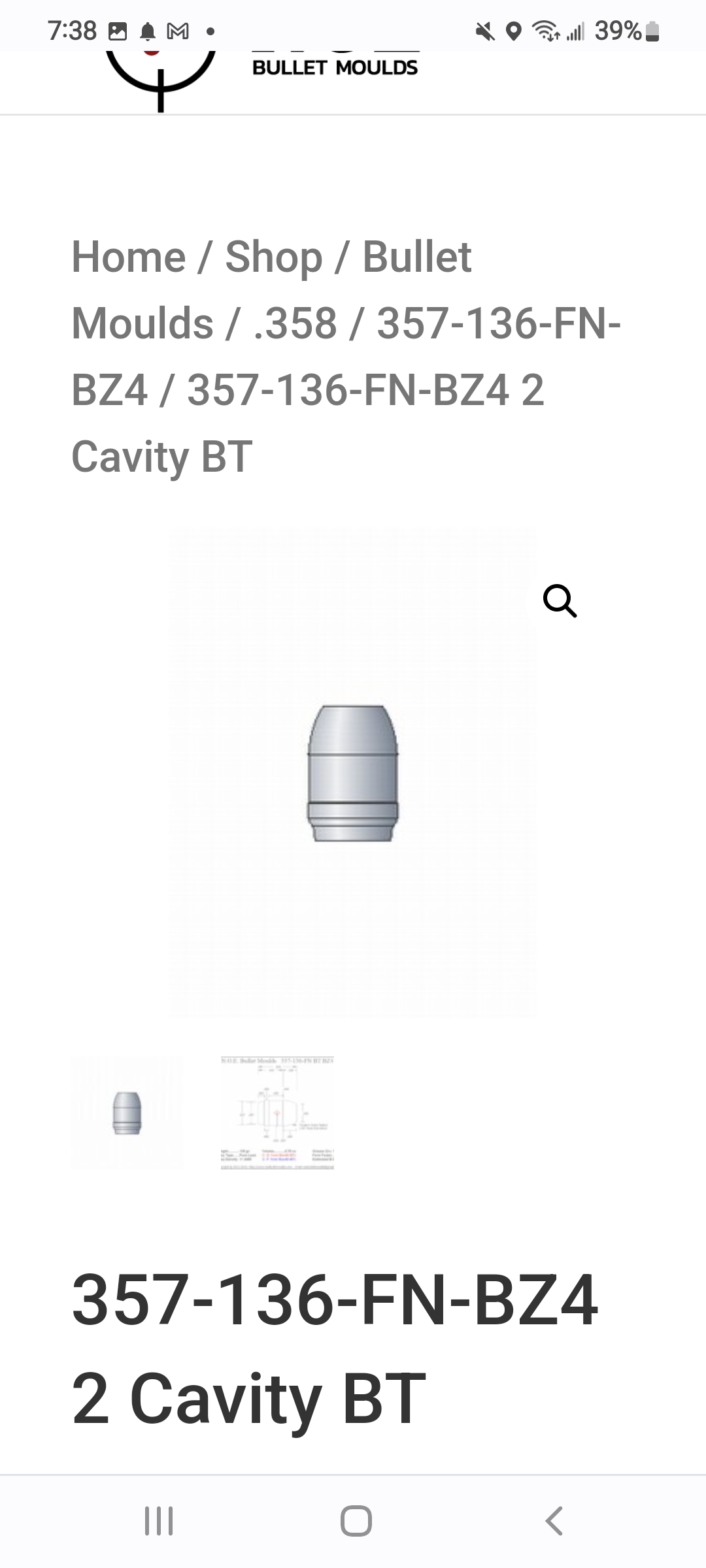Image resolution: width=706 pixels, height=1568 pixels.
Task: Open the main bullet product image
Action: point(352,773)
